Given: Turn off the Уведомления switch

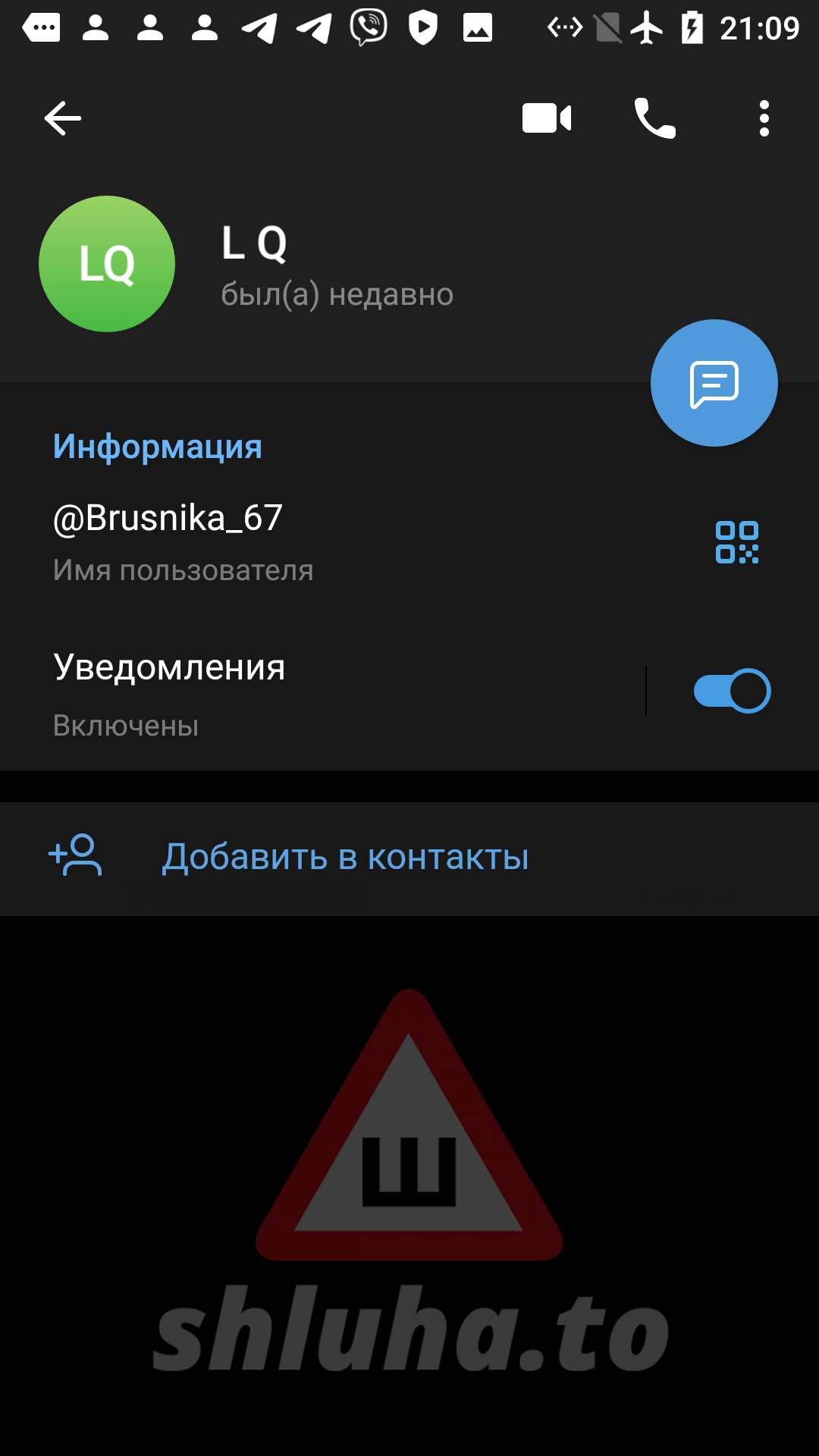Looking at the screenshot, I should click(x=732, y=691).
